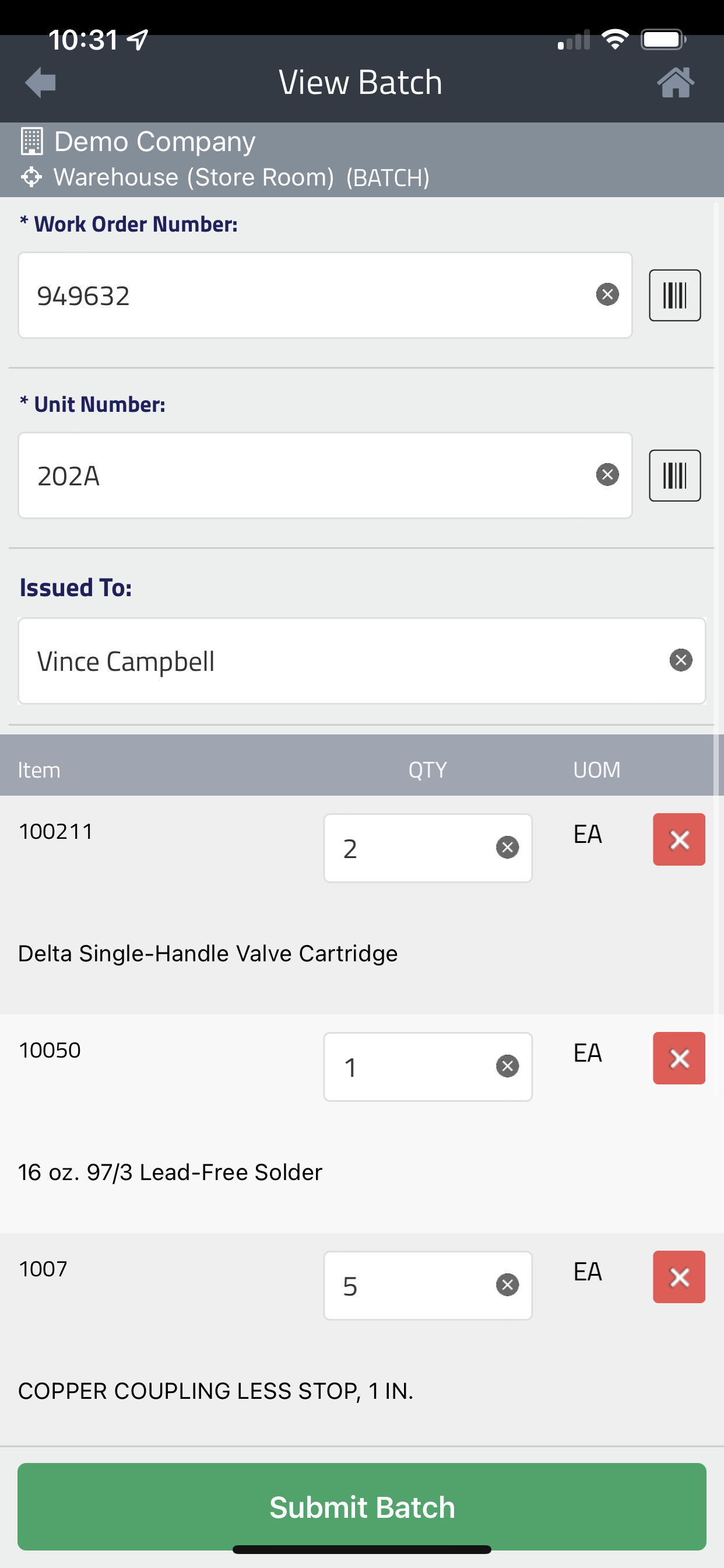Clear the quantity for item 100211
Image resolution: width=724 pixels, height=1568 pixels.
tap(507, 846)
